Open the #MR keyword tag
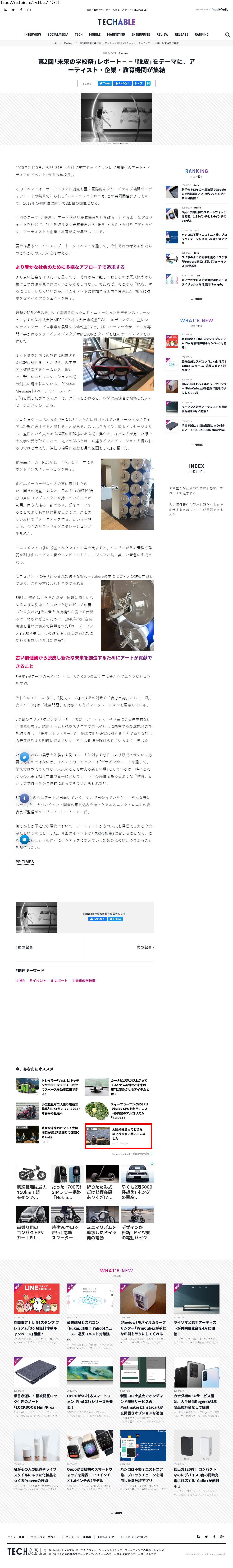The height and width of the screenshot is (1568, 233). coord(20,981)
